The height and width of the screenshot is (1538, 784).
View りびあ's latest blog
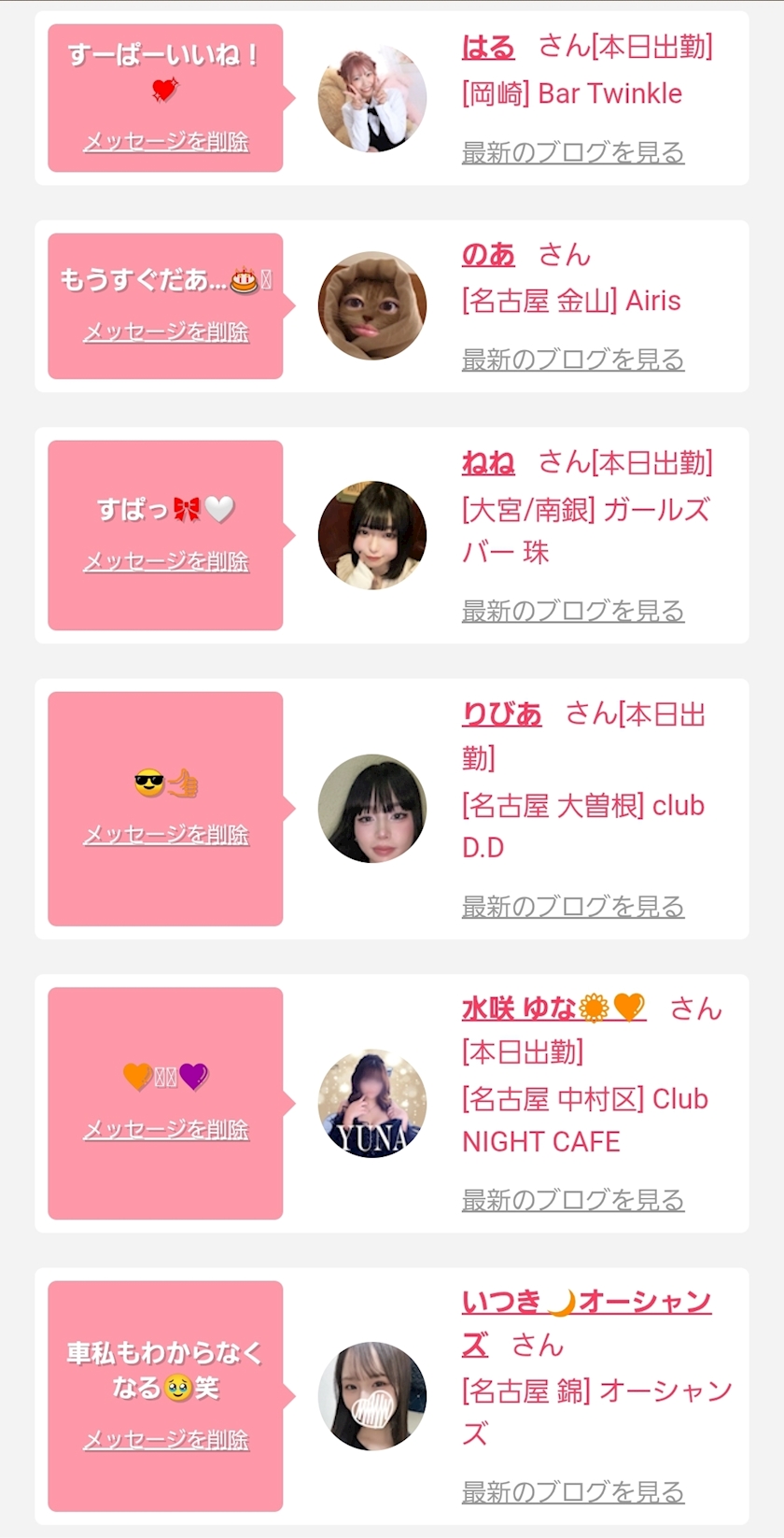(x=573, y=906)
